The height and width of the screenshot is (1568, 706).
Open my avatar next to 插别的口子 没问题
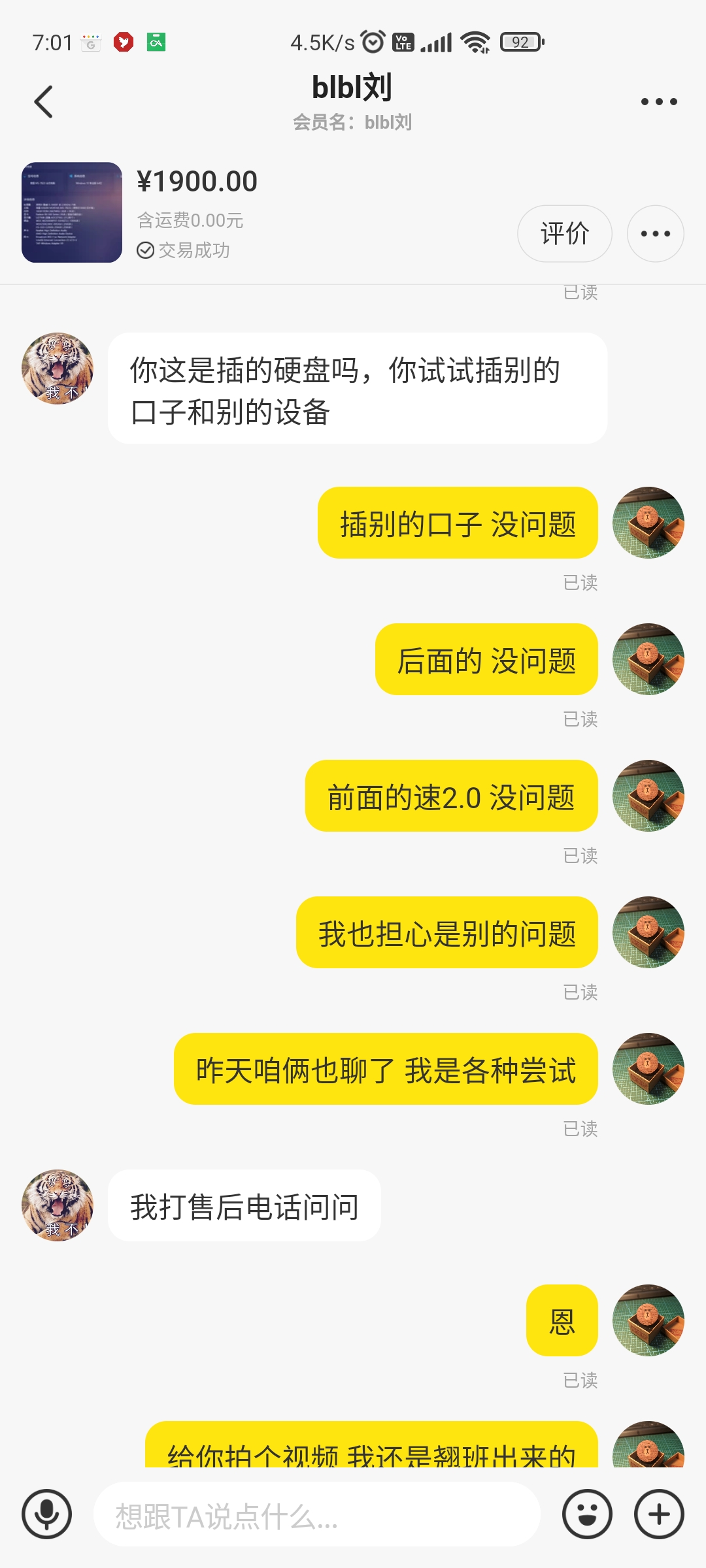(x=648, y=523)
